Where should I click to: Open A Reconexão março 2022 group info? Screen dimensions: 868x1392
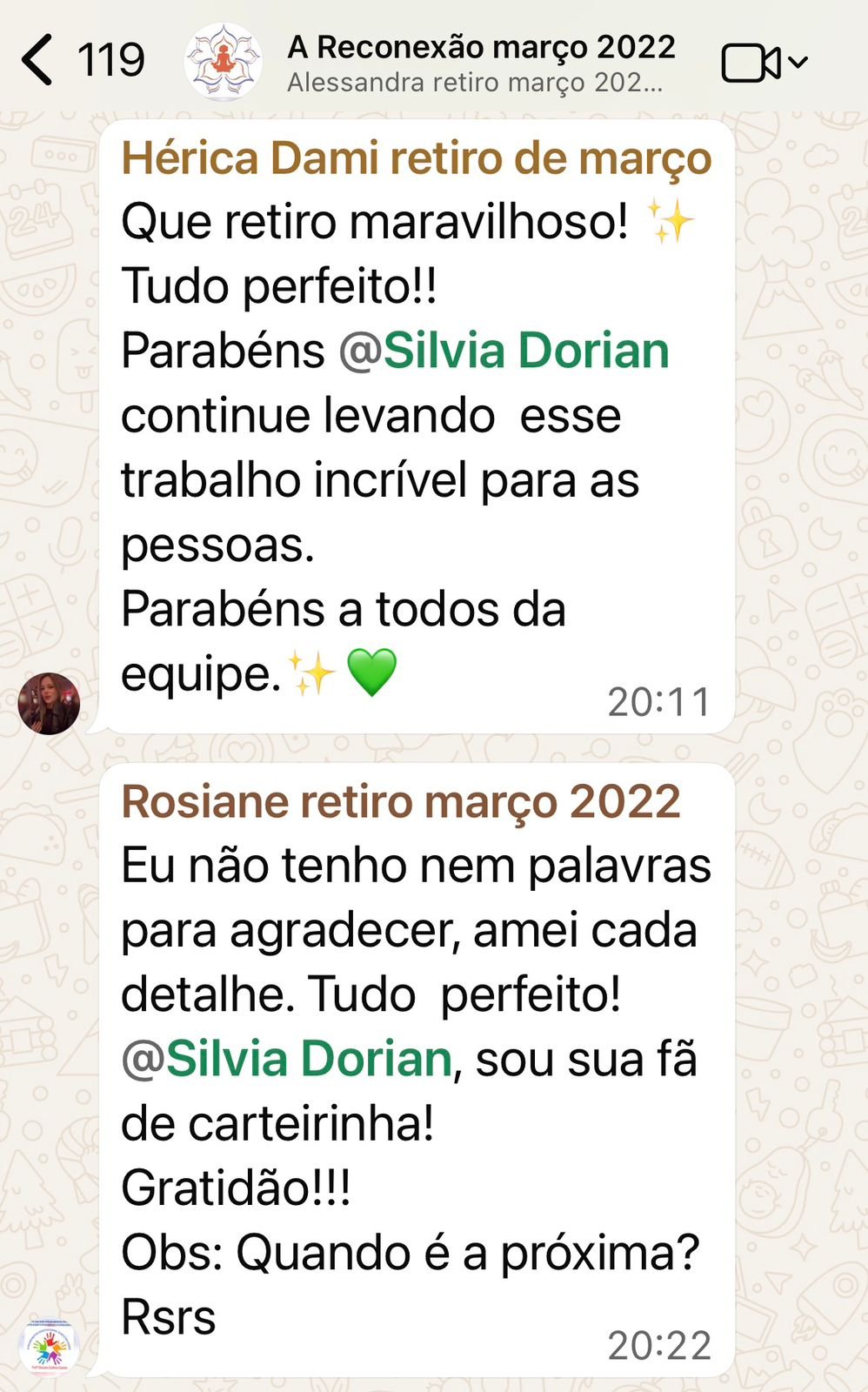click(x=480, y=49)
